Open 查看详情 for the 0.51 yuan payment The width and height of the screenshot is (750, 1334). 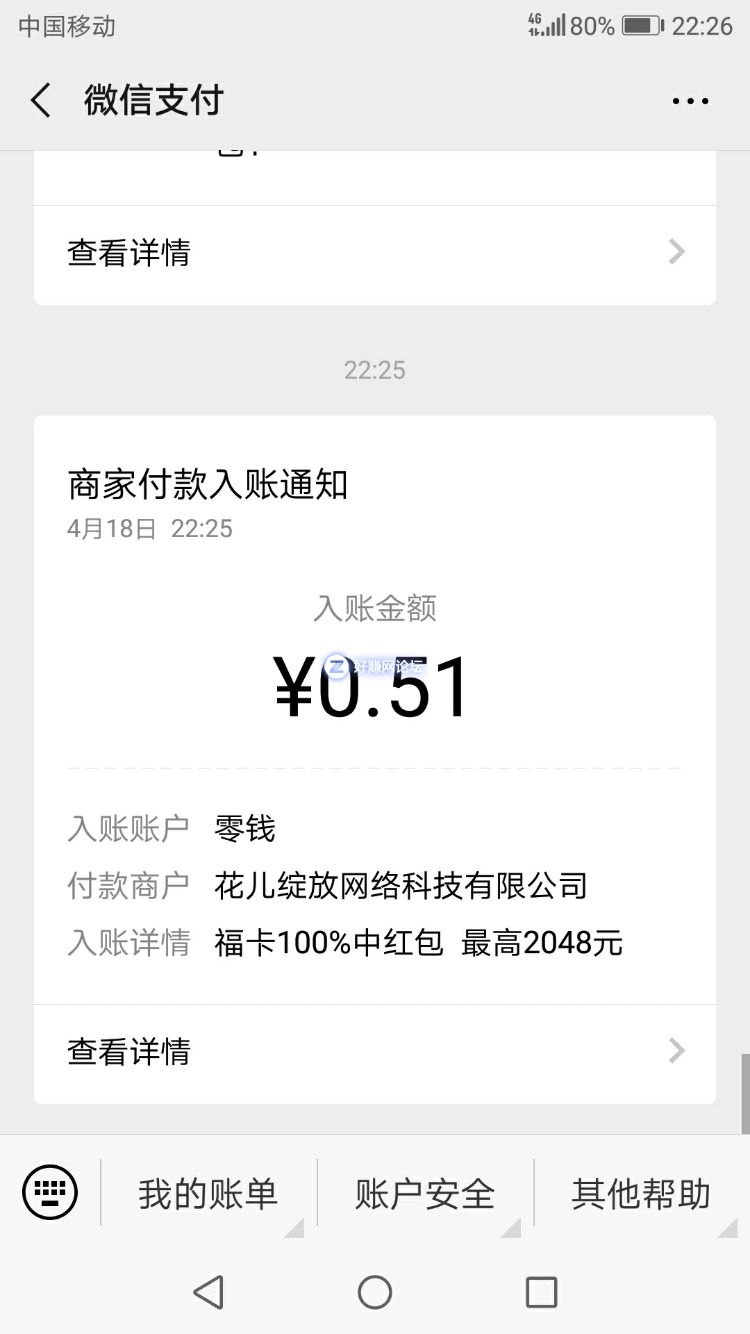[x=375, y=1052]
